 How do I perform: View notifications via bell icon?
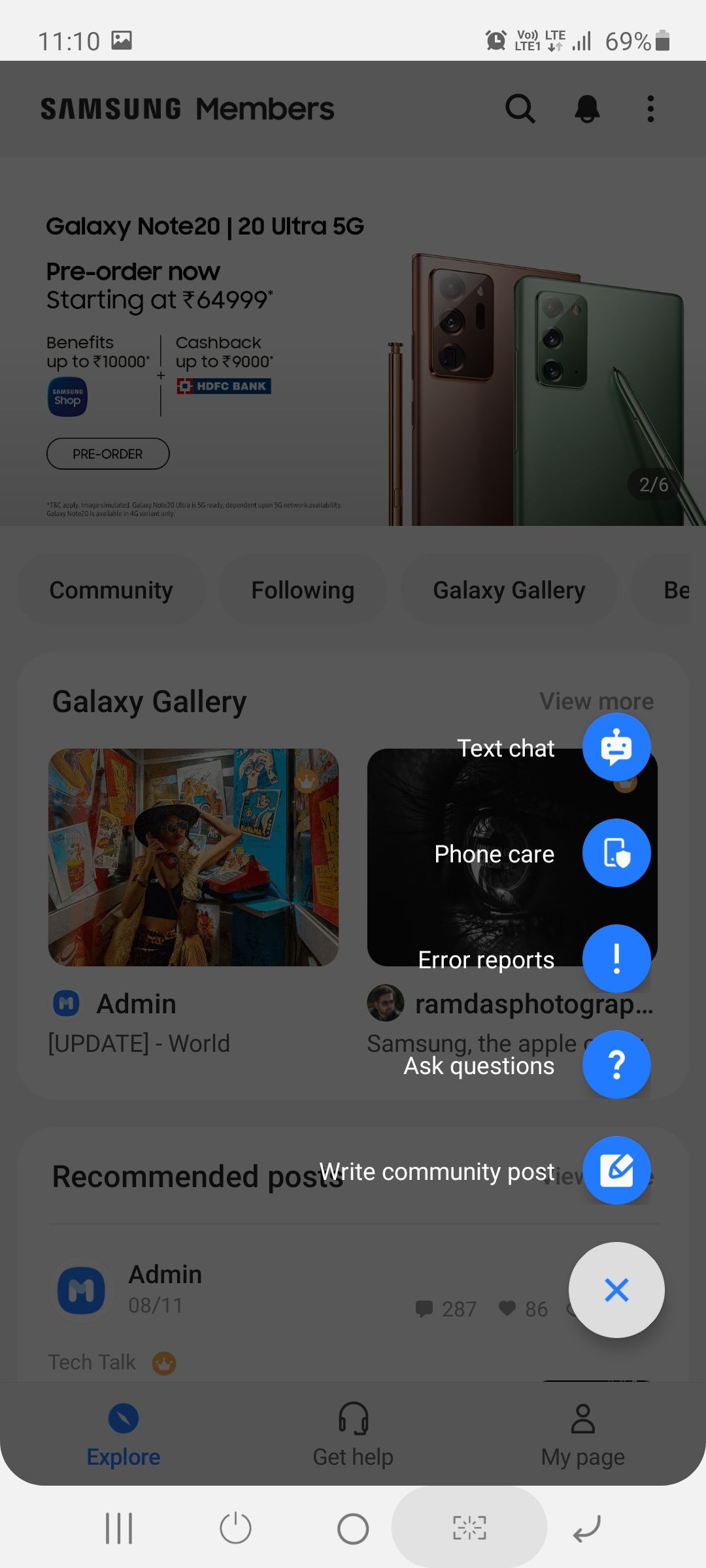587,108
